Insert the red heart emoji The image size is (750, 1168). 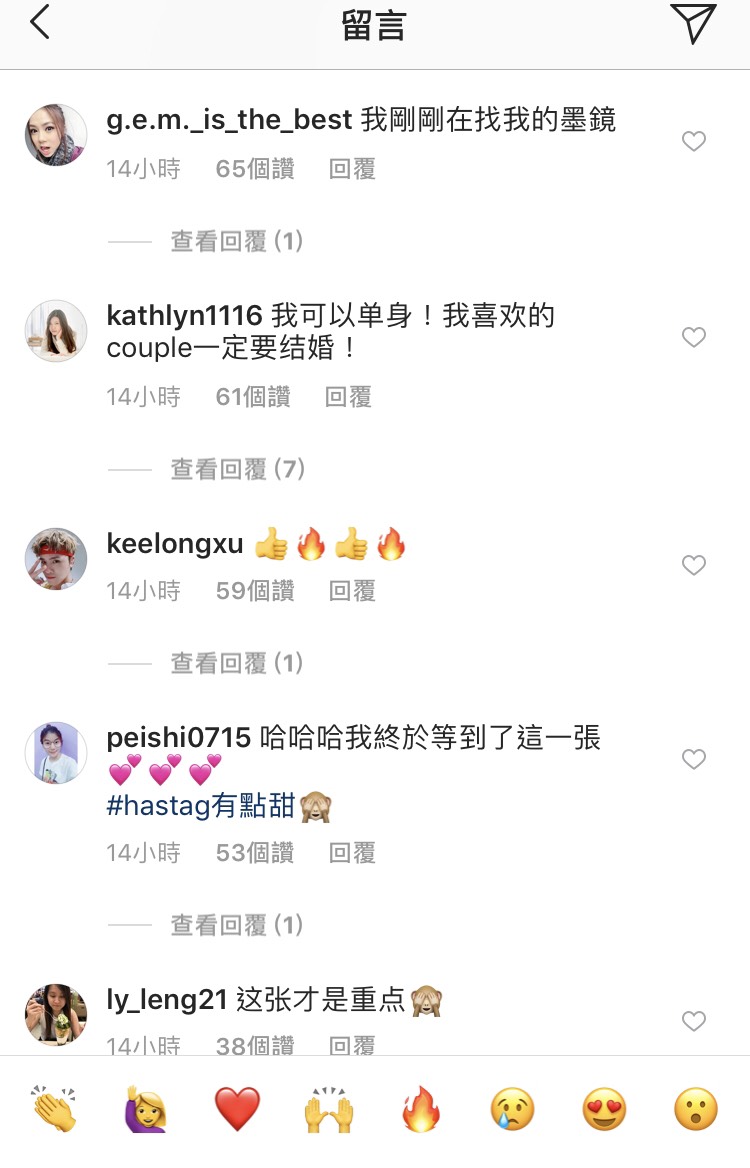point(237,1110)
